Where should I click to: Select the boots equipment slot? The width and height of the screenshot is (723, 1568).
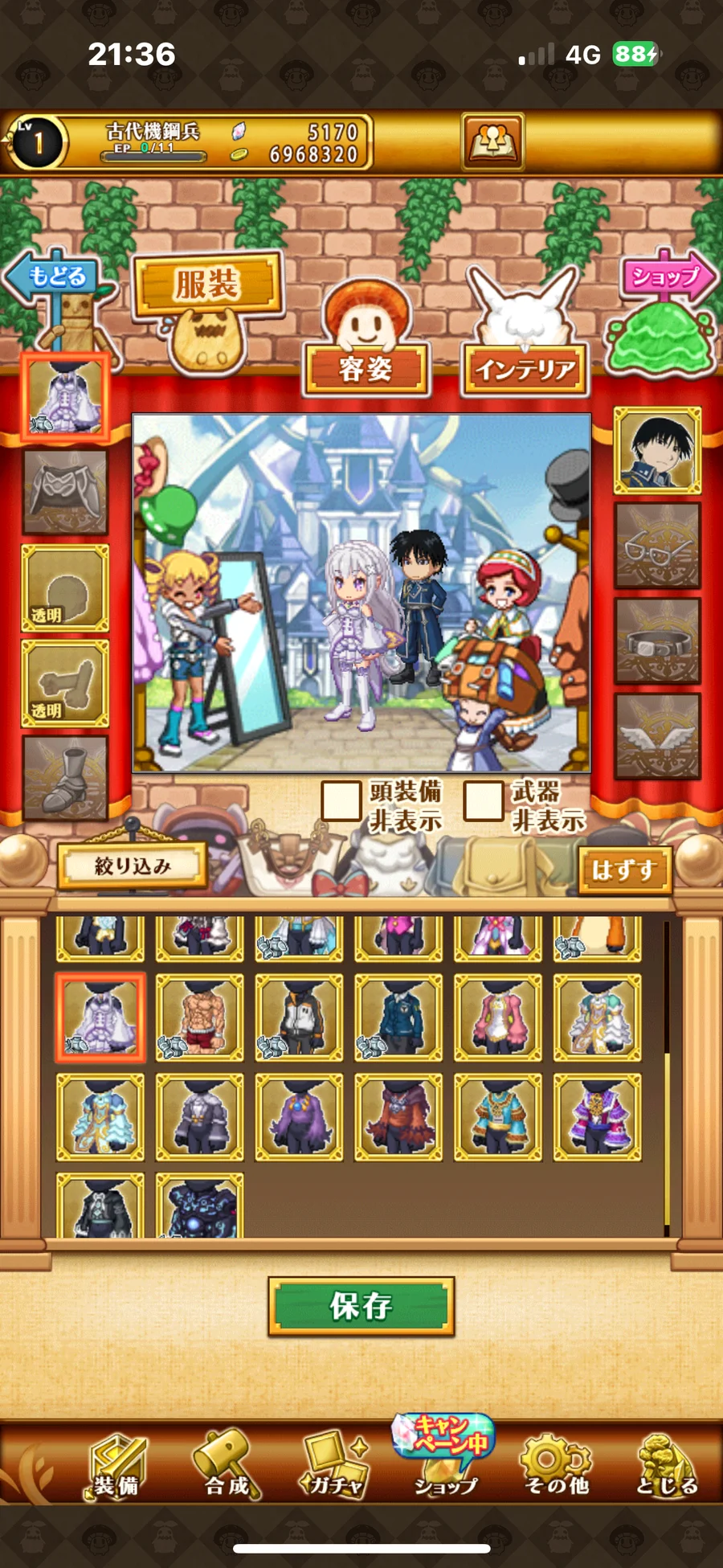point(65,777)
